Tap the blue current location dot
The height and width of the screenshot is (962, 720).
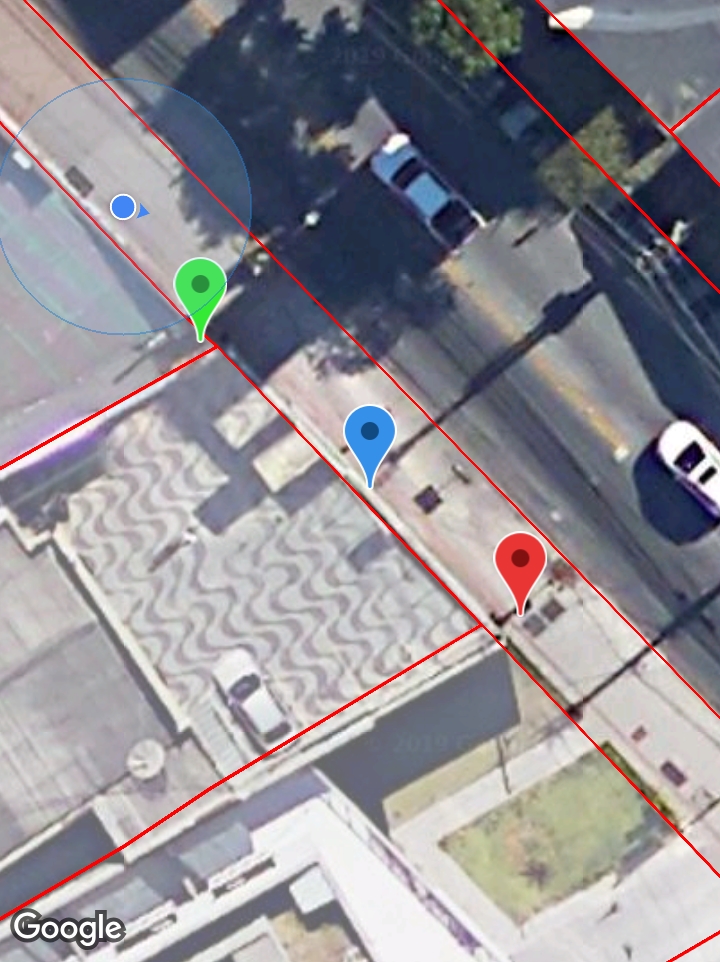[123, 207]
